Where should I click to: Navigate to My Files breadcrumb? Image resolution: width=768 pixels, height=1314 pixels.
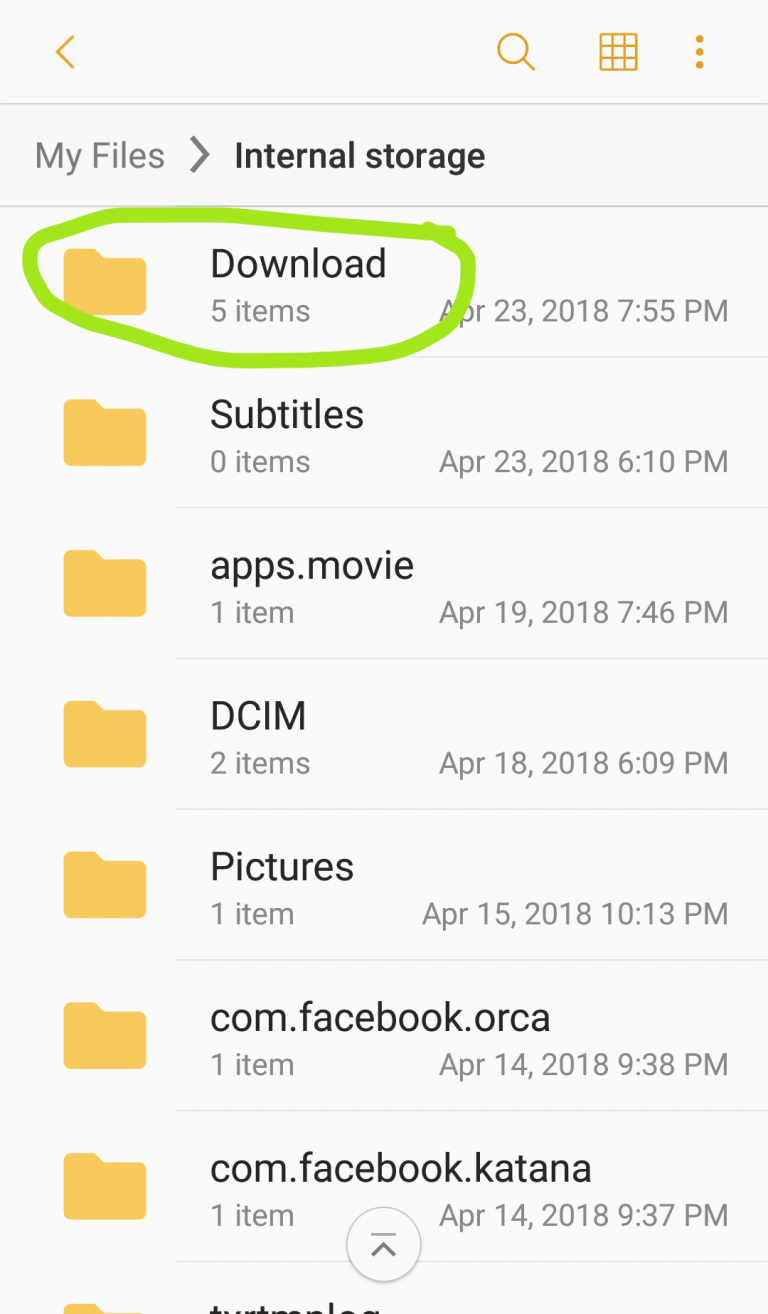[x=100, y=156]
